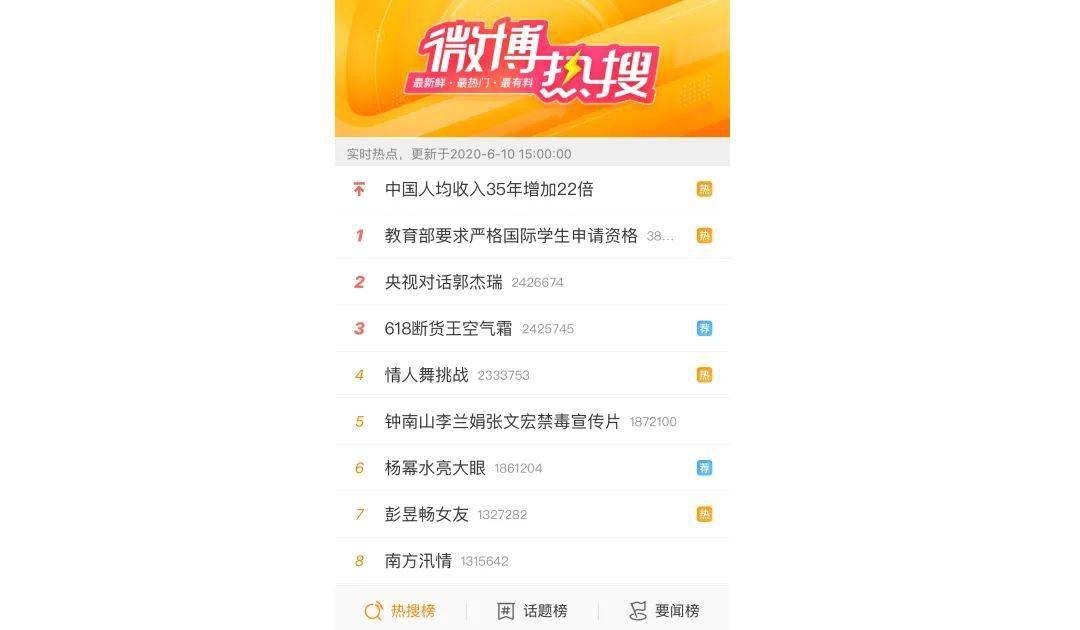Open the 南方汛情 topic
Viewport: 1080px width, 630px height.
click(419, 561)
